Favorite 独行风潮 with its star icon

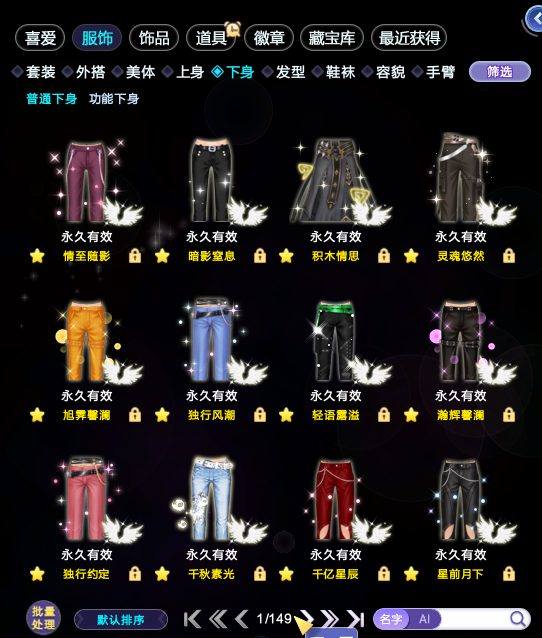162,415
